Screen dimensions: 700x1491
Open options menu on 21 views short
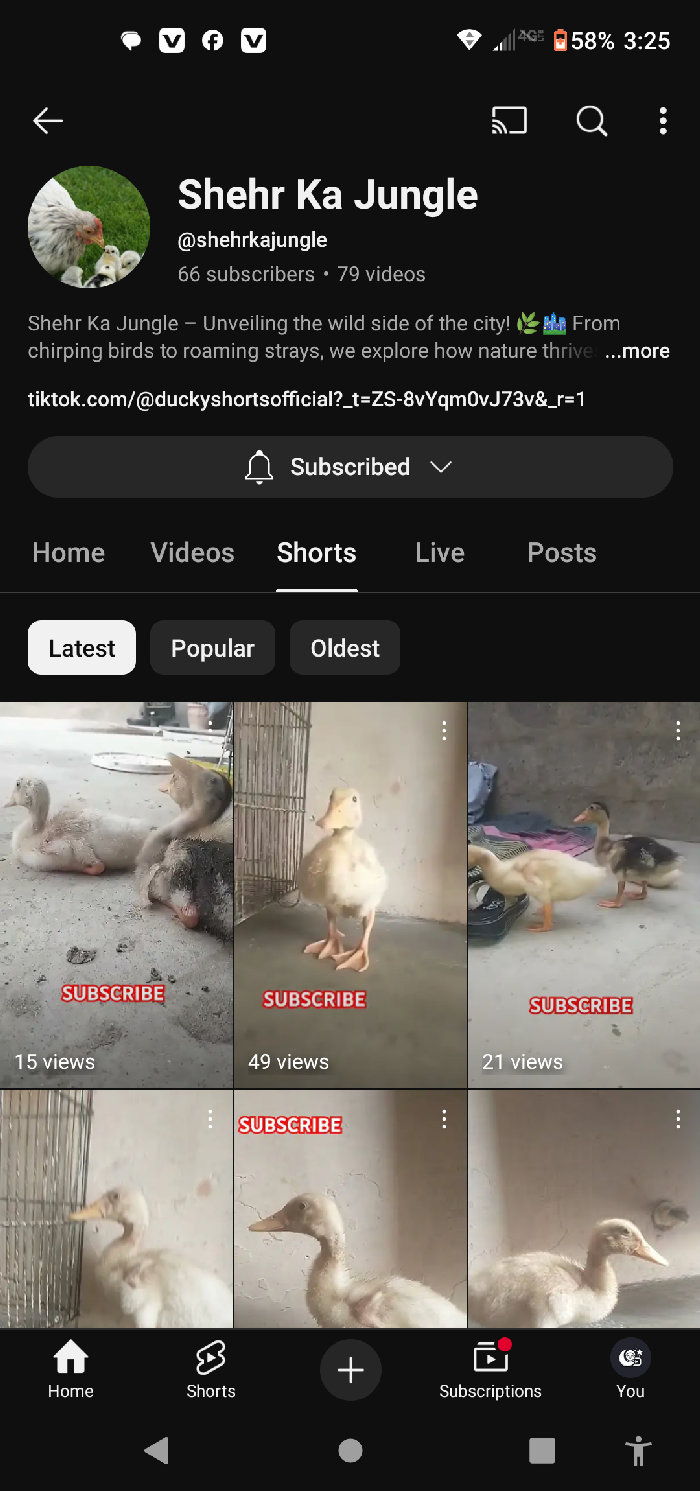coord(678,731)
